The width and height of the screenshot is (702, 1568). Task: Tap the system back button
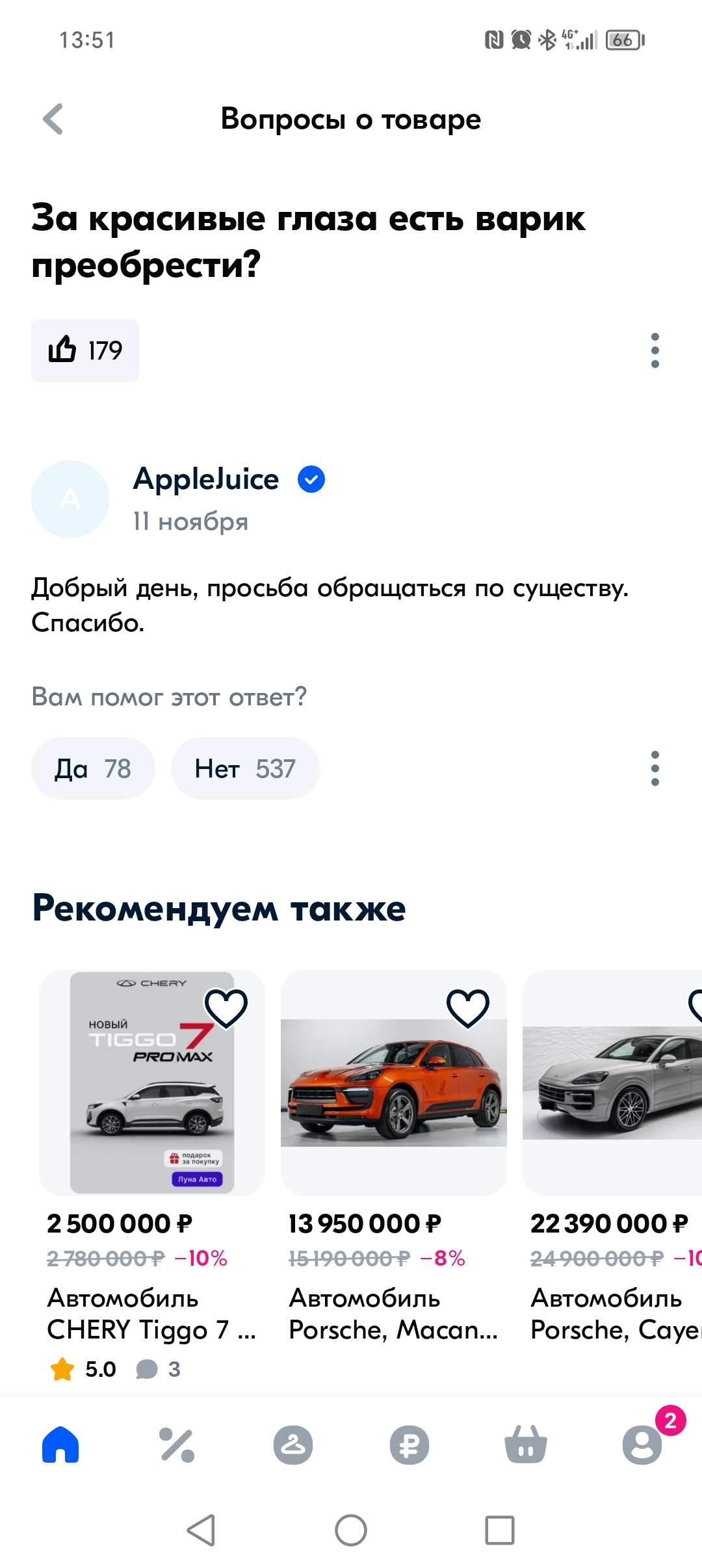click(201, 1530)
